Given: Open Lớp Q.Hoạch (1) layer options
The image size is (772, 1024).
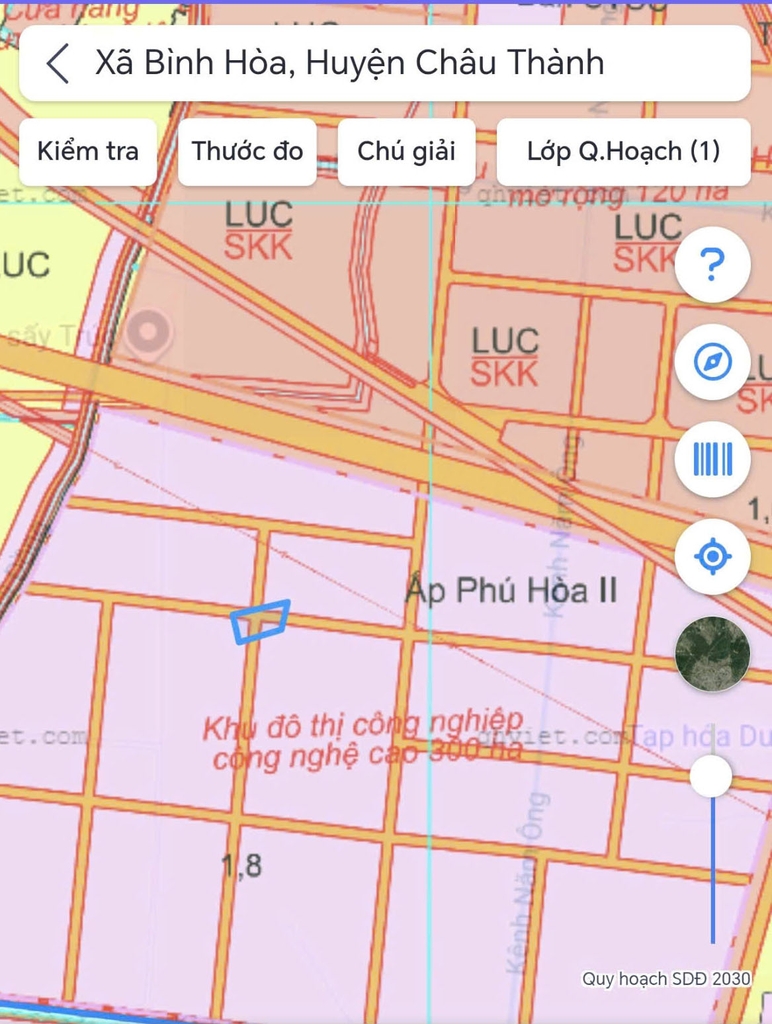Looking at the screenshot, I should pos(623,151).
